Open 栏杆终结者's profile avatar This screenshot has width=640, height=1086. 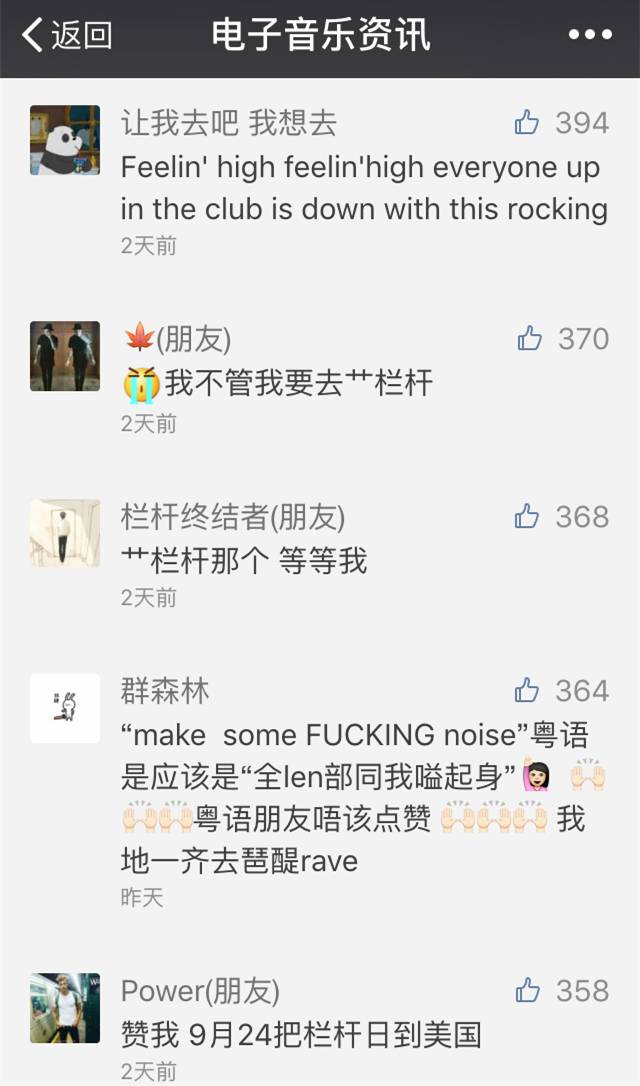[x=65, y=533]
